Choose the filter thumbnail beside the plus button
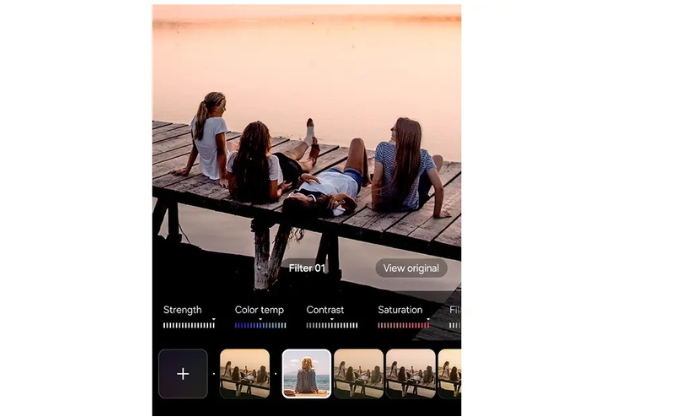Screen dimensions: 700x420 pyautogui.click(x=245, y=374)
